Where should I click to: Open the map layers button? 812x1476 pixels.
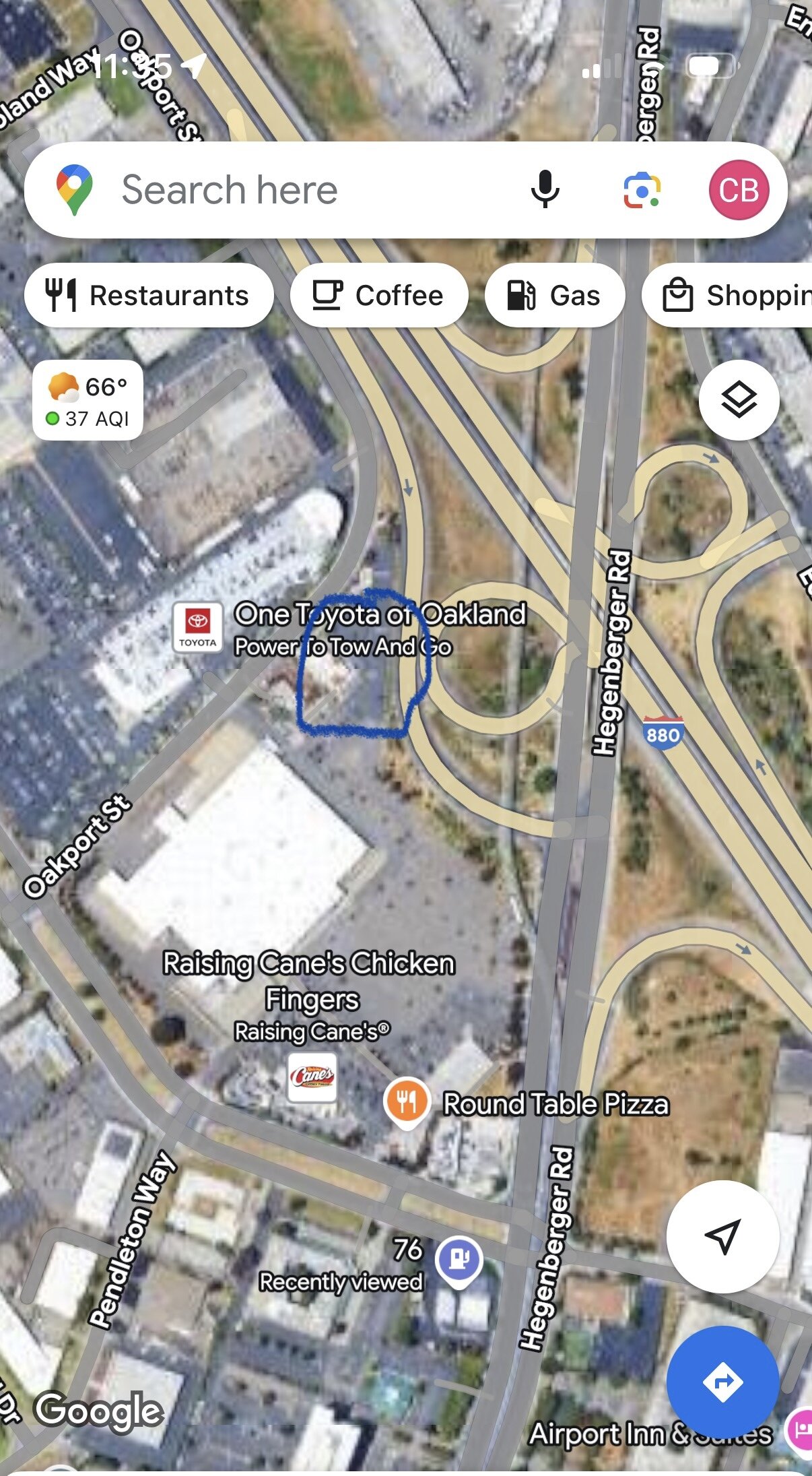(x=739, y=400)
